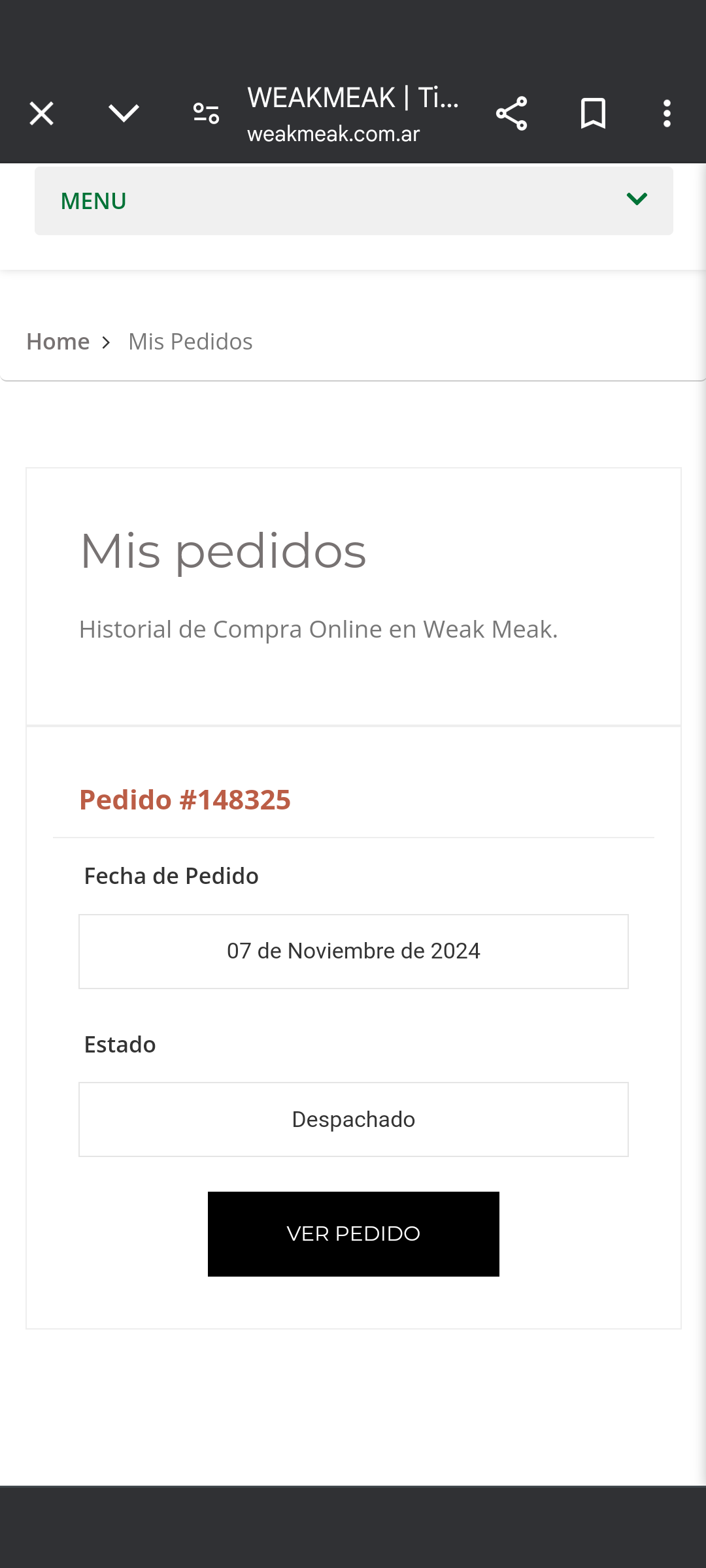Minimize the browser with the down chevron
706x1568 pixels.
coord(124,114)
